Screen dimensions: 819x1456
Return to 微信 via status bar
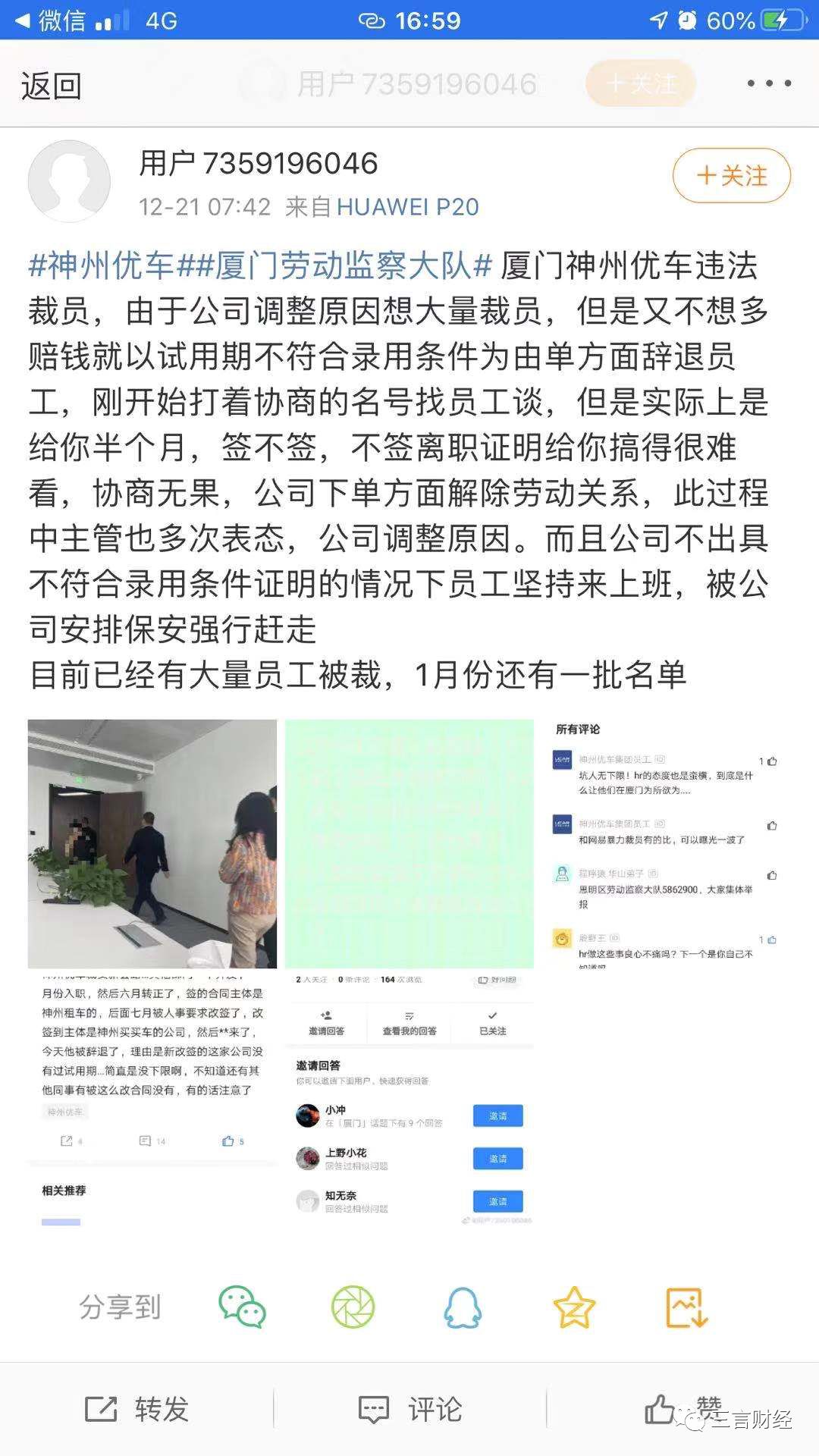[52, 20]
